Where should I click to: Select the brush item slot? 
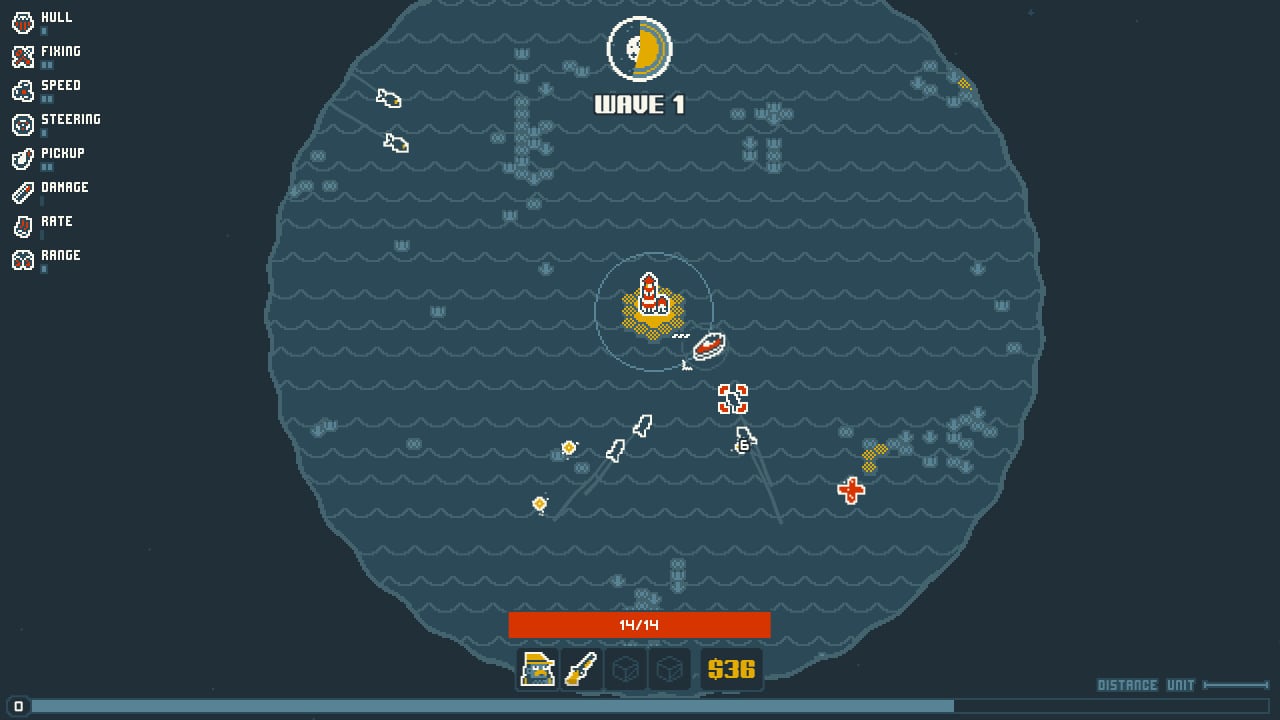point(581,669)
